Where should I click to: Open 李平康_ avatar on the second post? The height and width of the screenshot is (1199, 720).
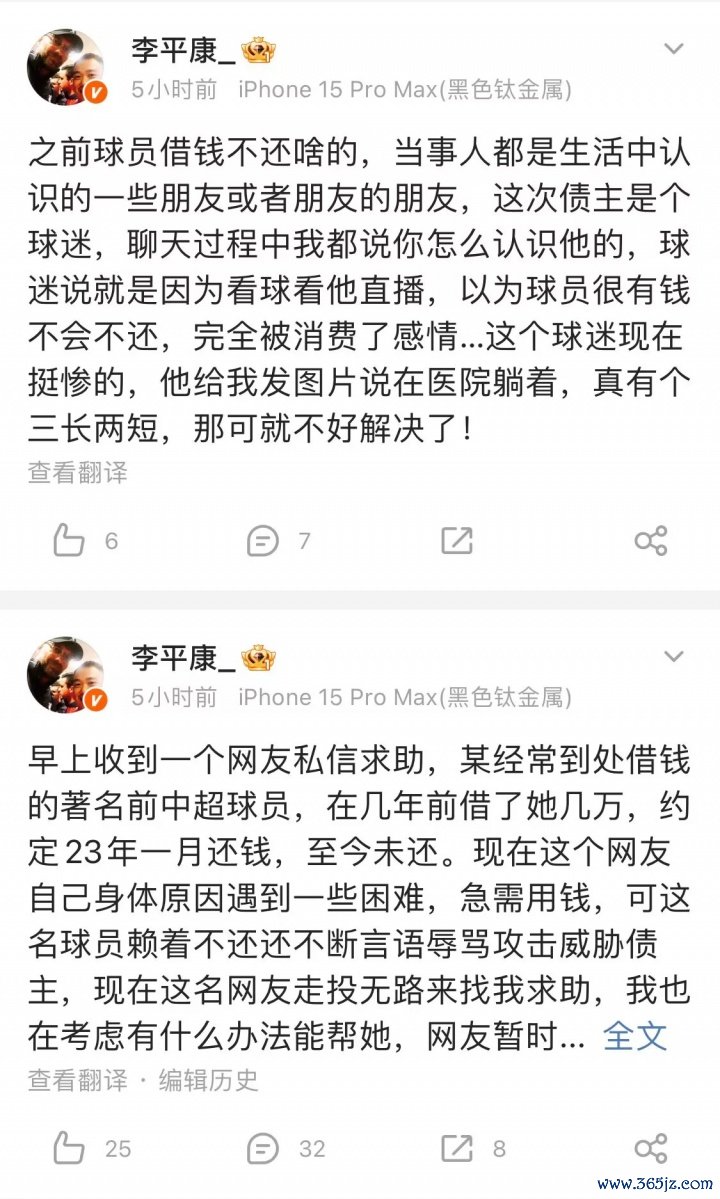pyautogui.click(x=66, y=675)
